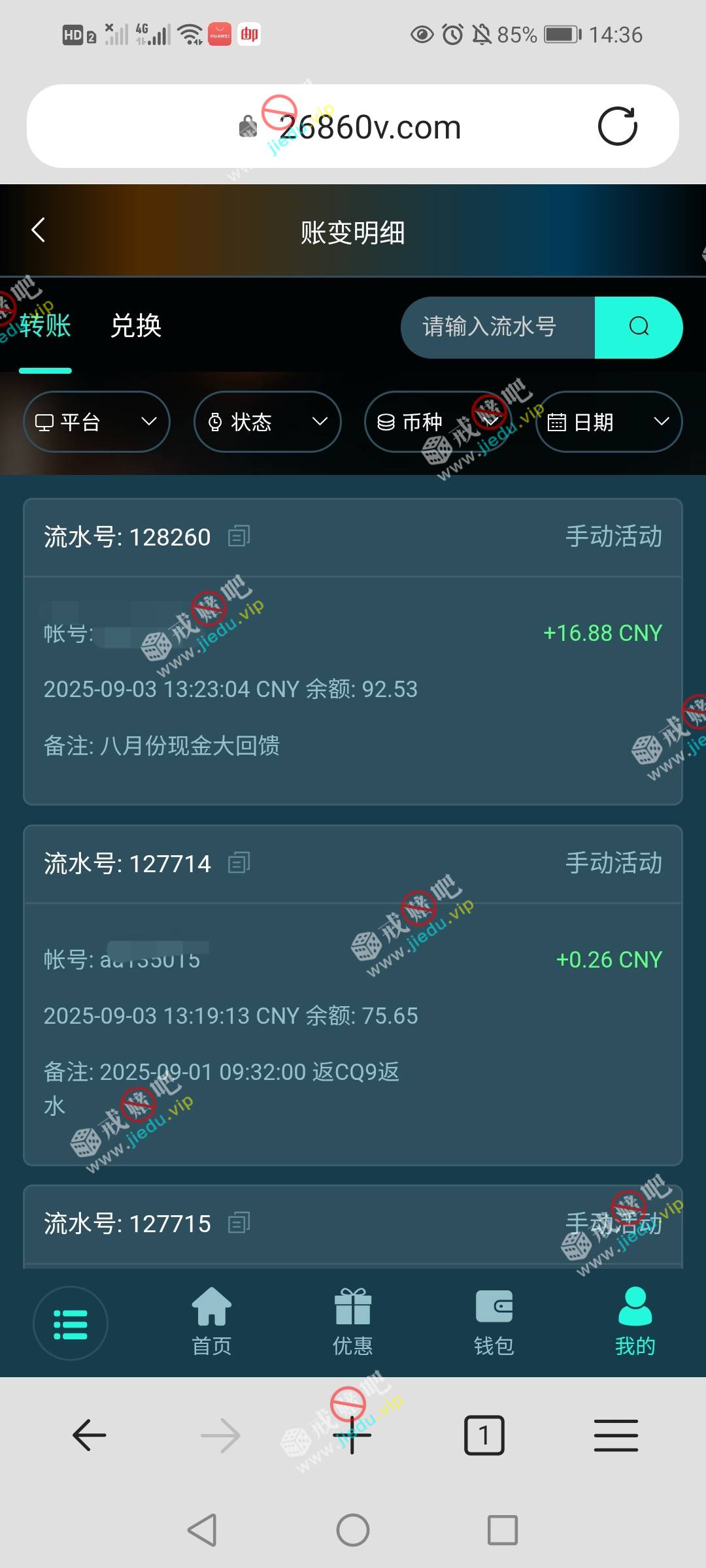Go back from the 账变明细 page
Screen dimensions: 706x1568
point(39,230)
